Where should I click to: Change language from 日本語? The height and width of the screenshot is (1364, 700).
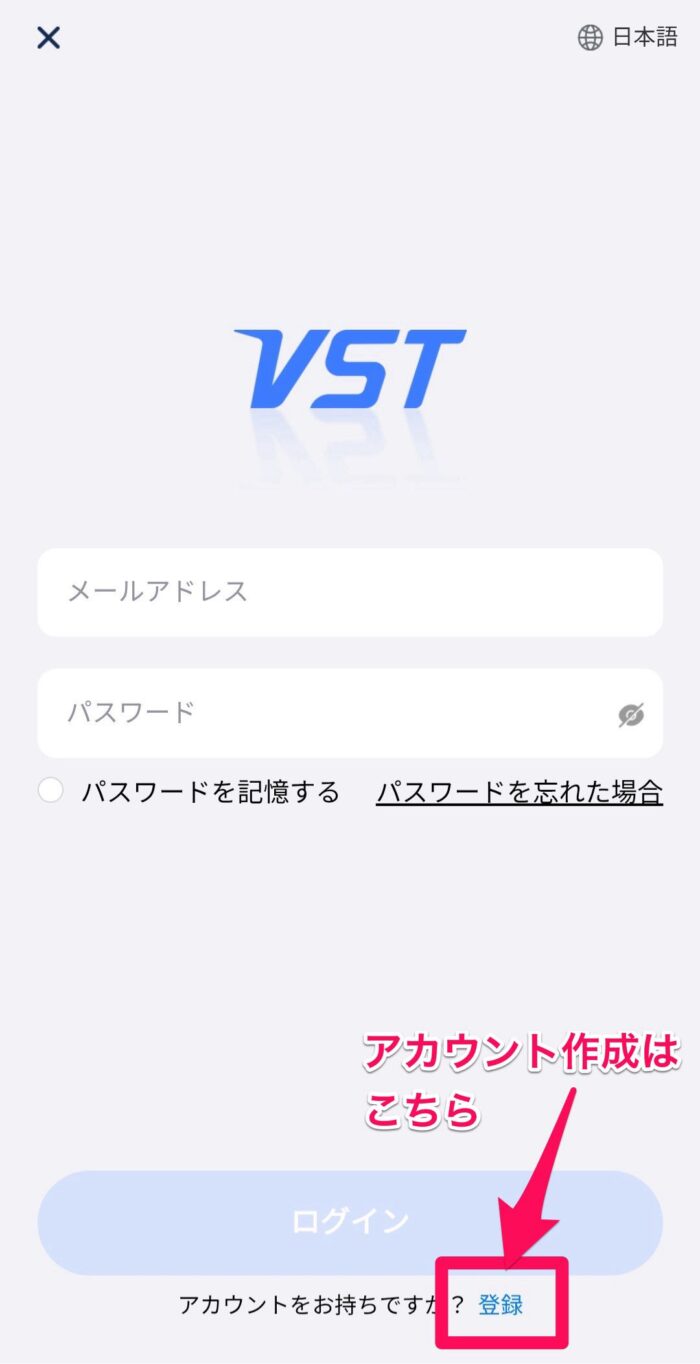pyautogui.click(x=628, y=38)
